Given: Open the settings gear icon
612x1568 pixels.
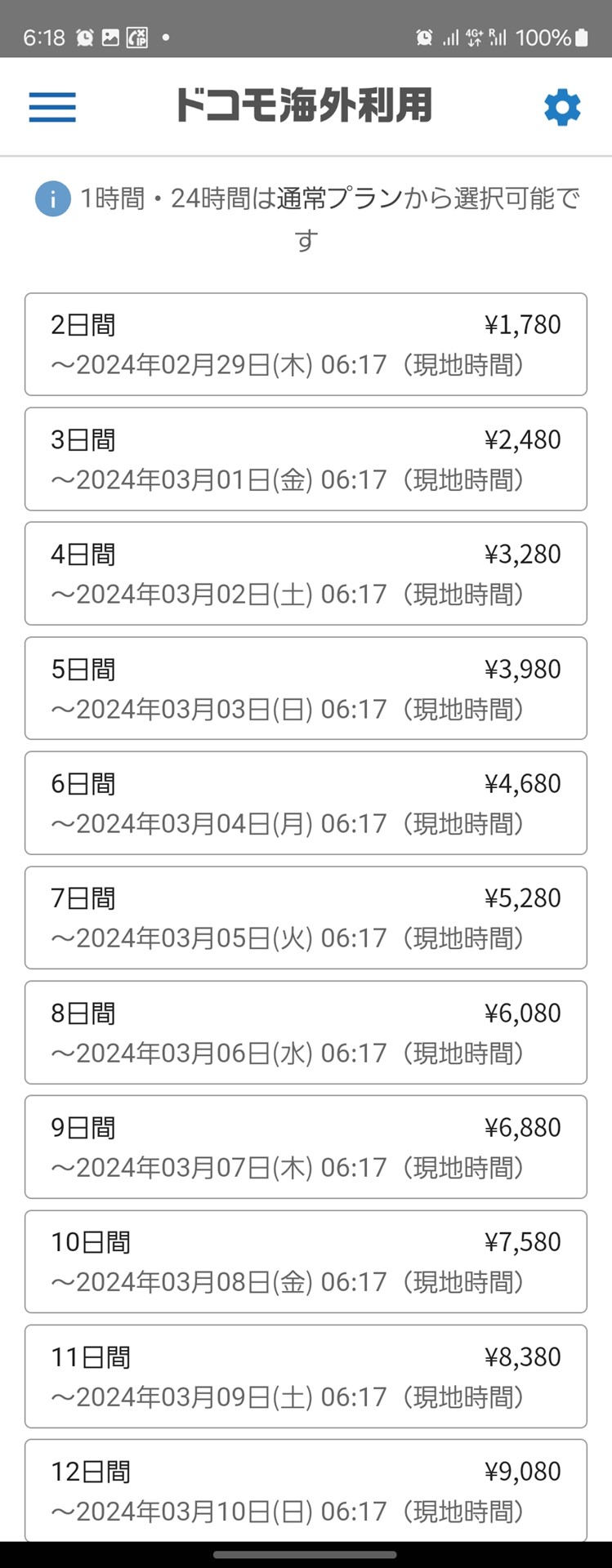Looking at the screenshot, I should click(x=562, y=107).
